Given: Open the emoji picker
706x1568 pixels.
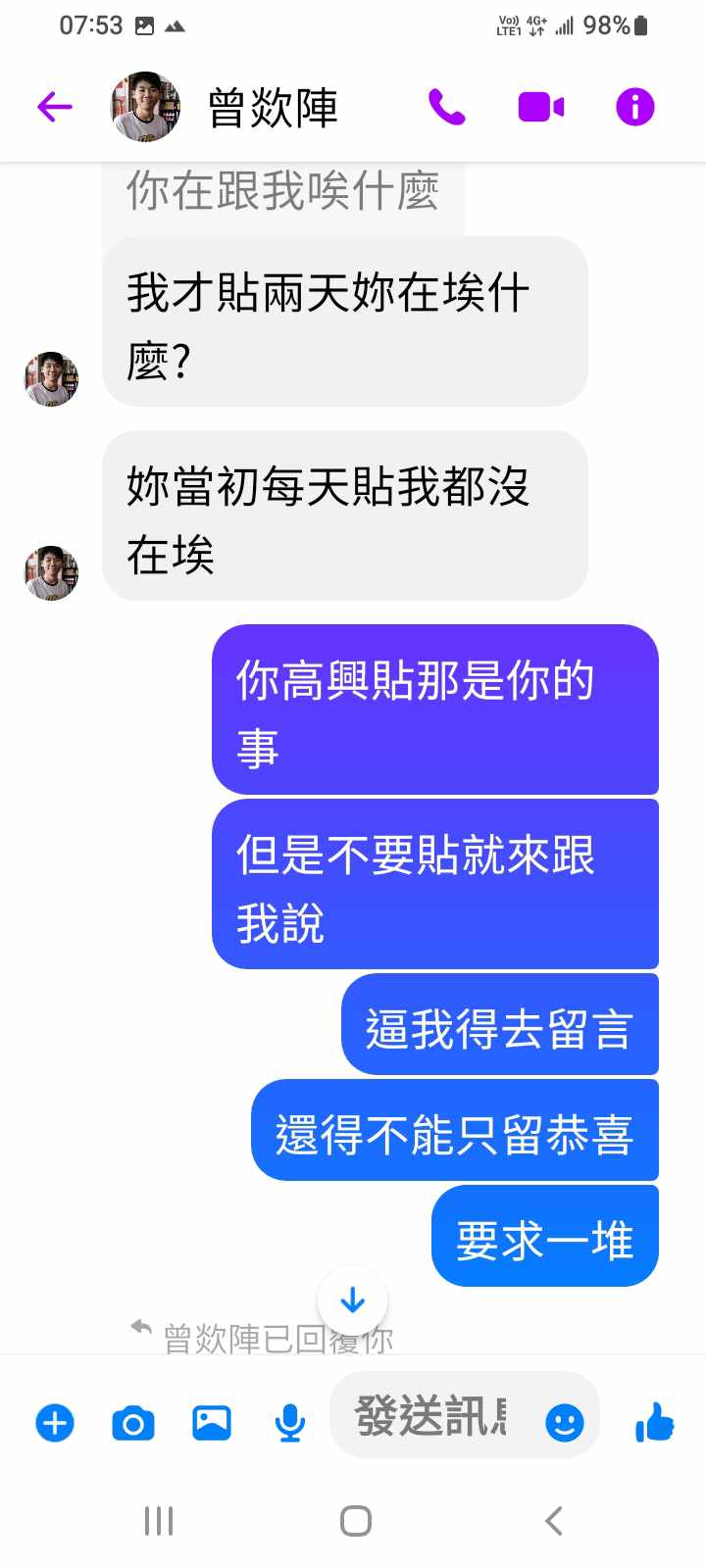Looking at the screenshot, I should 565,1422.
